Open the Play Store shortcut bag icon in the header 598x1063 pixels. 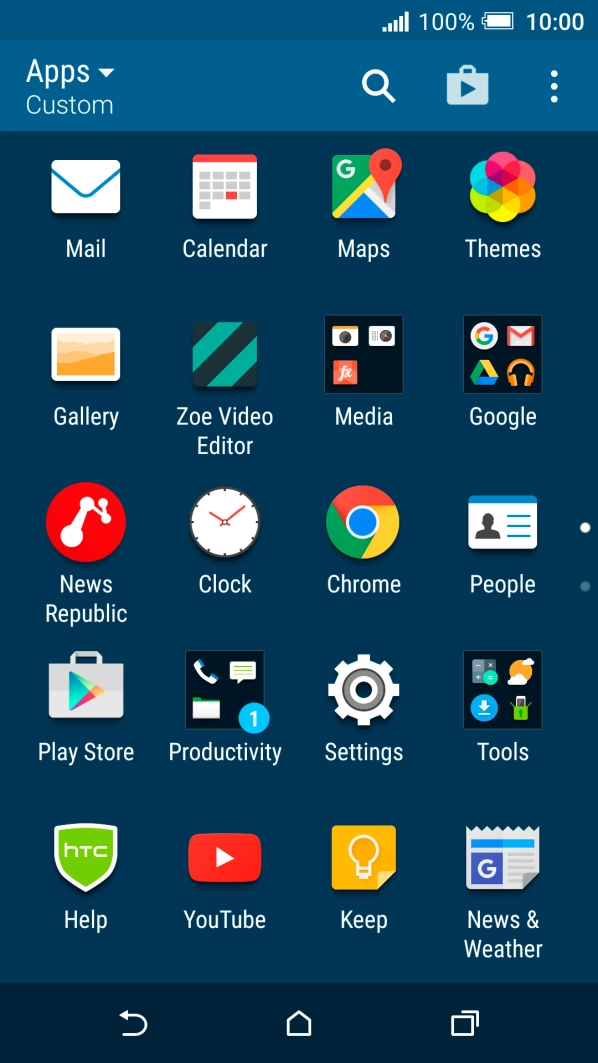pyautogui.click(x=467, y=86)
